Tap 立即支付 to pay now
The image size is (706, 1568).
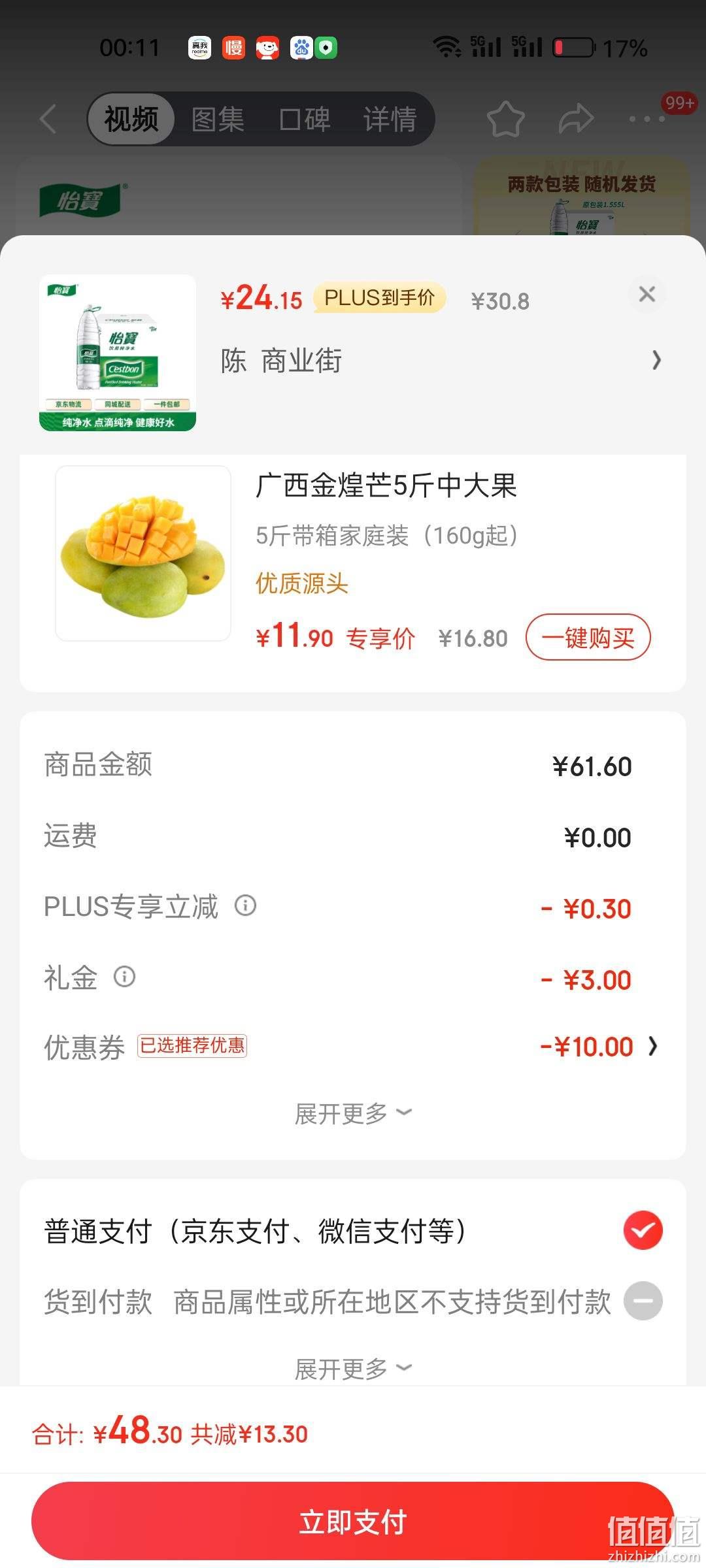click(353, 1522)
